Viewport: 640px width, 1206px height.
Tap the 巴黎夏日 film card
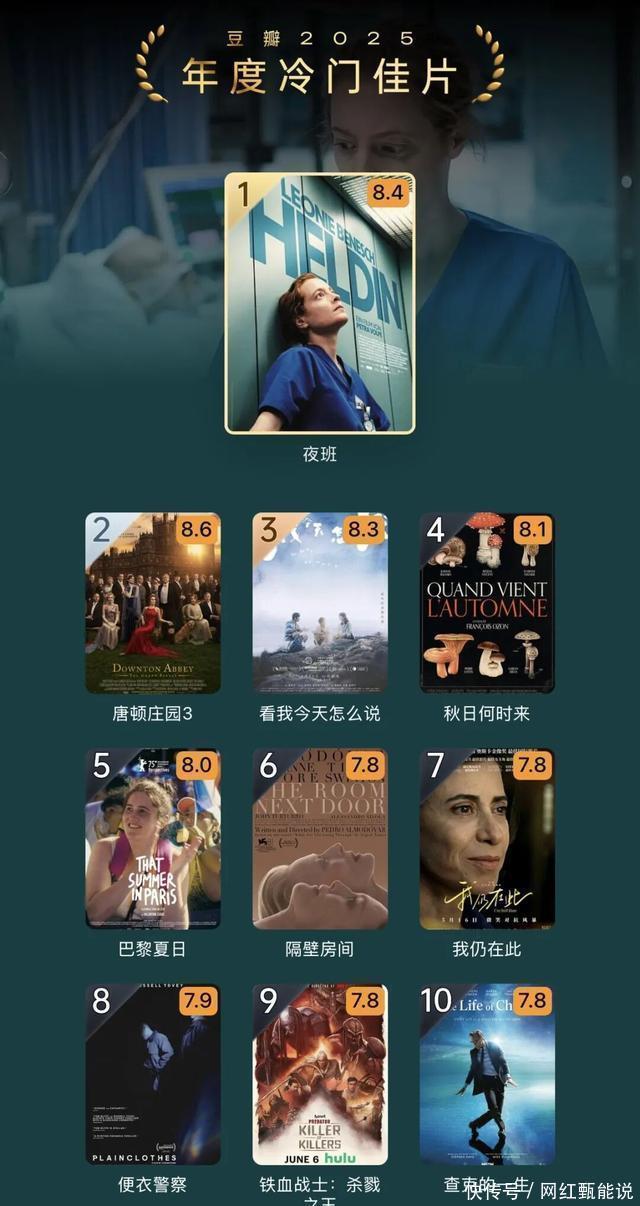click(x=153, y=839)
